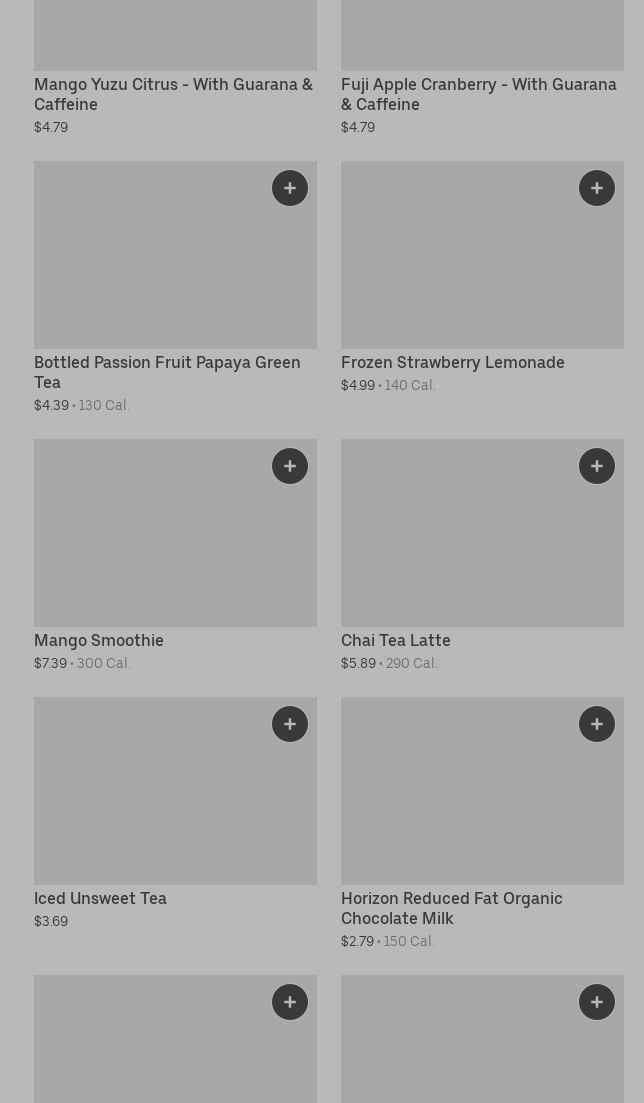644x1103 pixels.
Task: Open the Mango Smoothie product card
Action: pos(99,640)
